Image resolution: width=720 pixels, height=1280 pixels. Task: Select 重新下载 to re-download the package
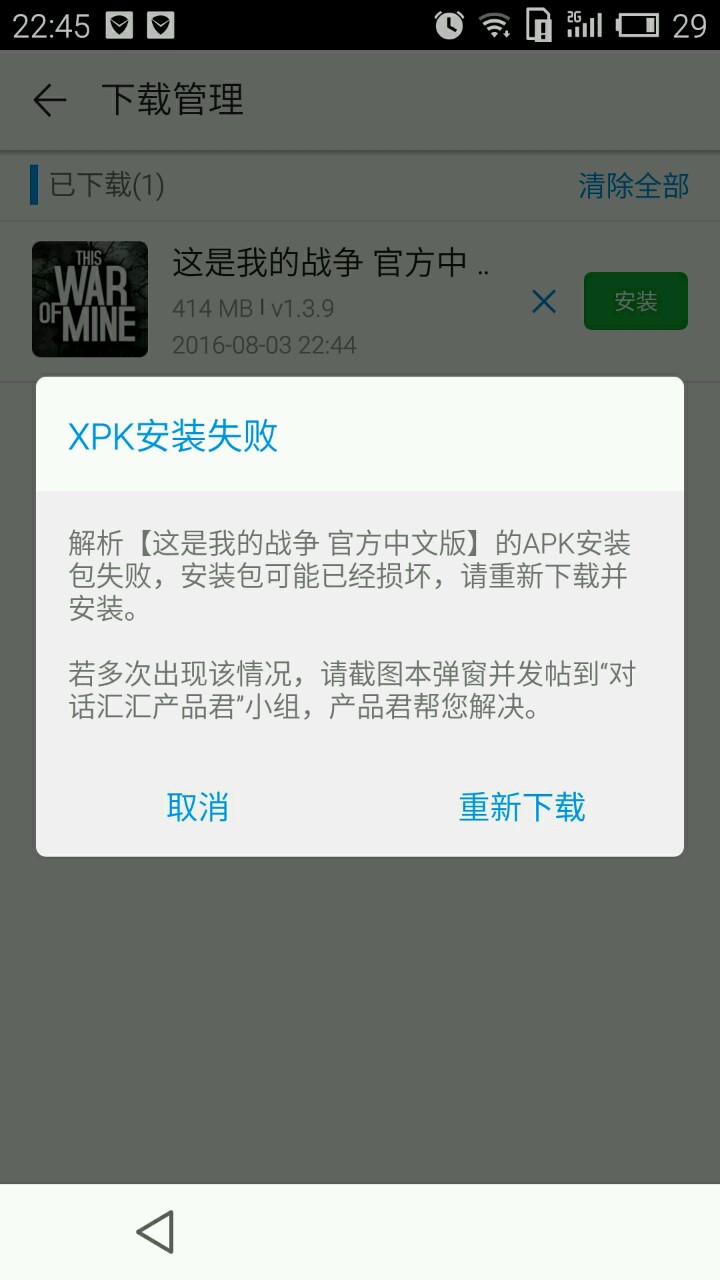(521, 807)
